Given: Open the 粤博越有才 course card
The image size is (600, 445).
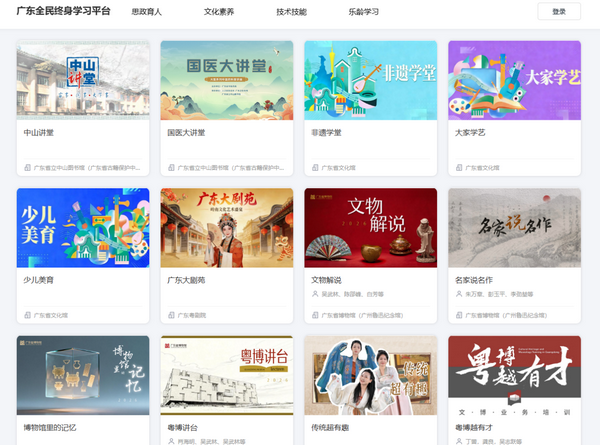Looking at the screenshot, I should pos(514,390).
